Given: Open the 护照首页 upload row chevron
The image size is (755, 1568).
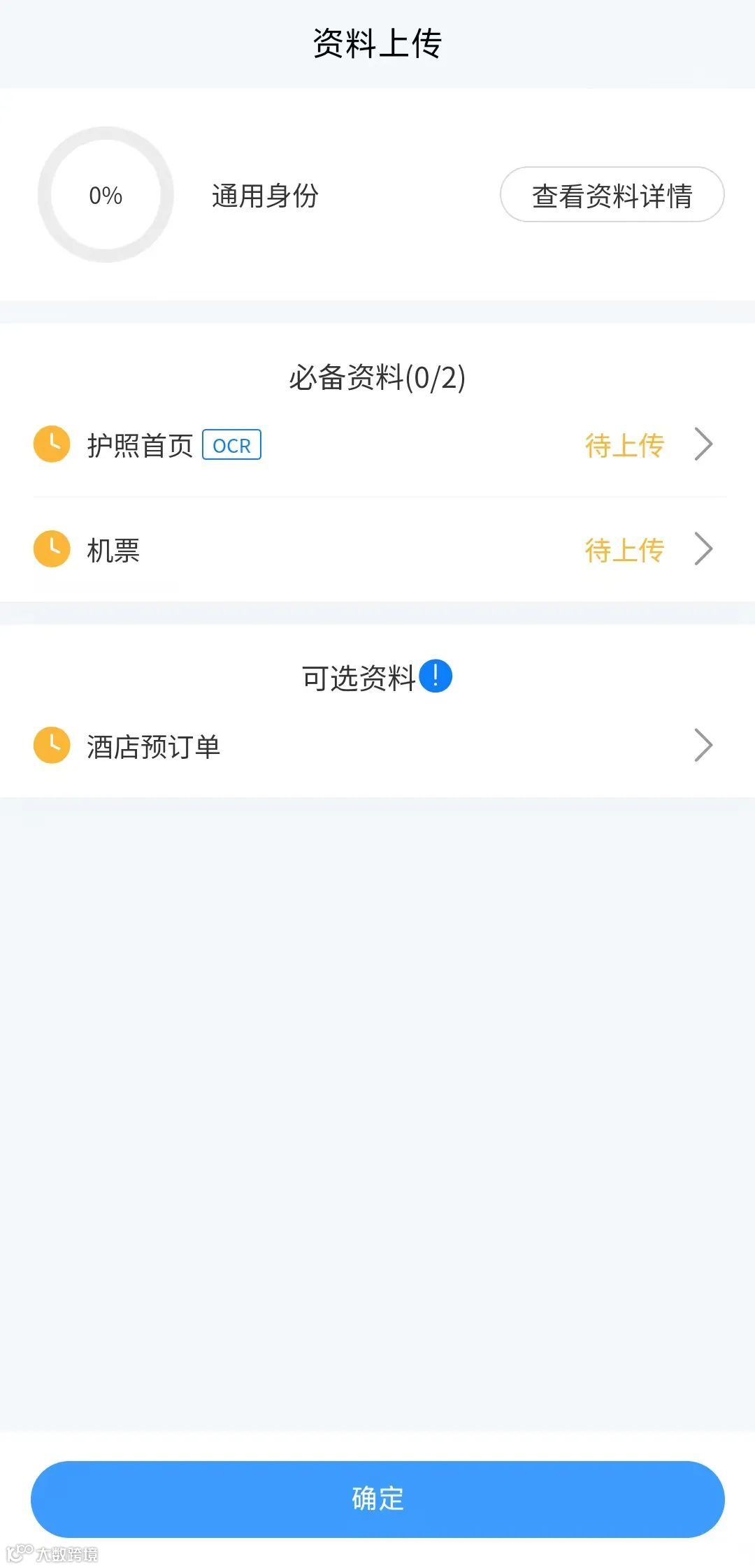Looking at the screenshot, I should [703, 444].
